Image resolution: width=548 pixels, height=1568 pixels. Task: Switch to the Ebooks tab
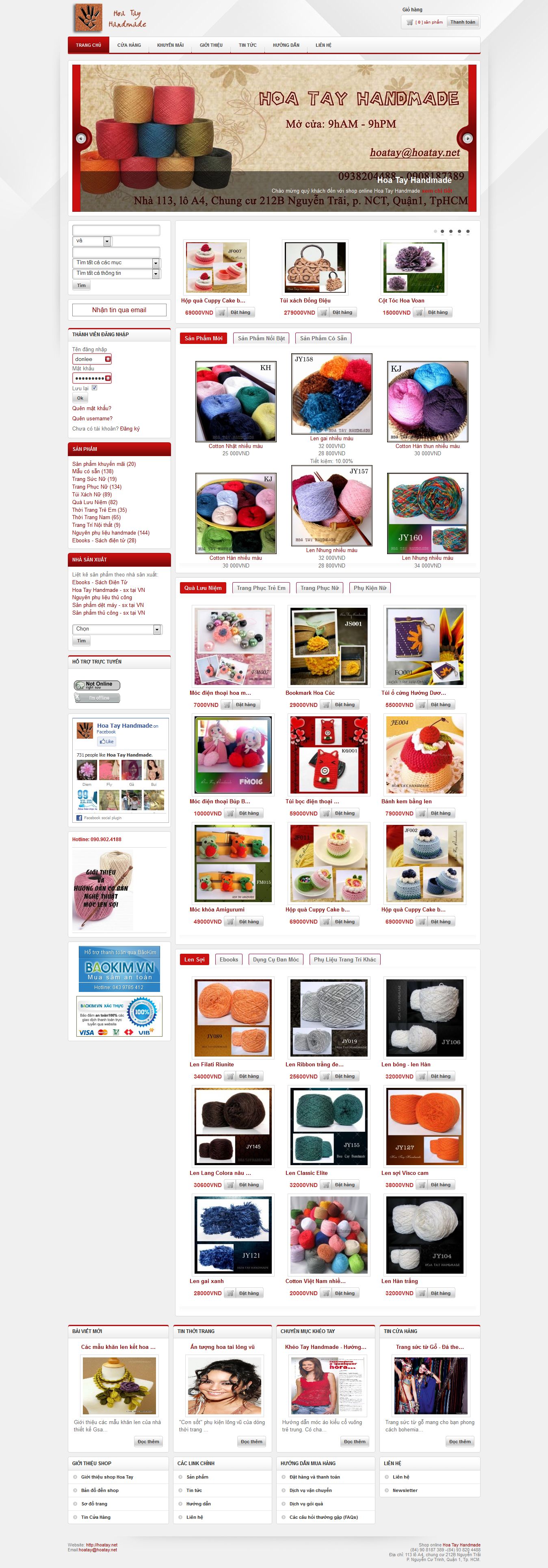(x=229, y=959)
